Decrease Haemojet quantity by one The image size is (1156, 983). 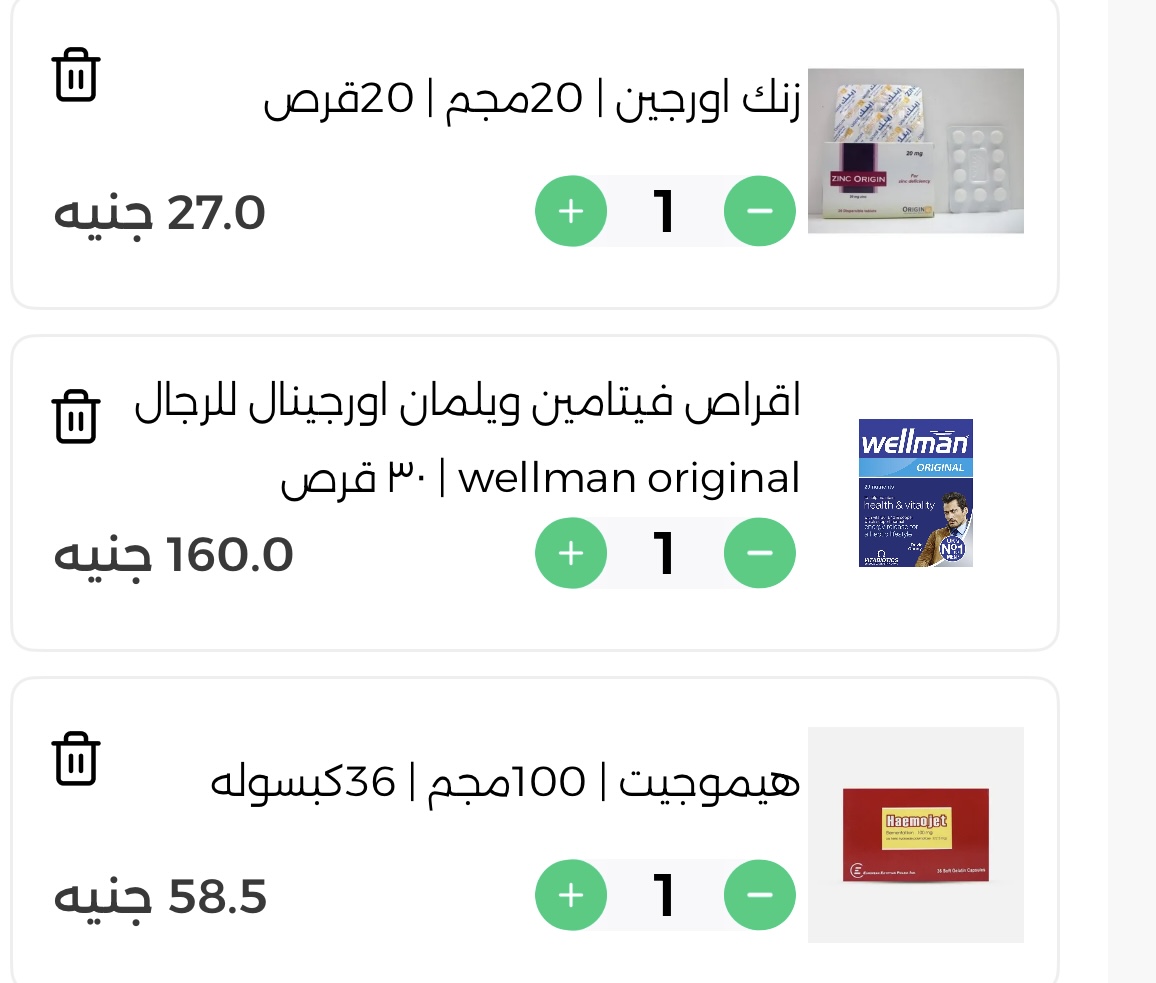(x=759, y=895)
